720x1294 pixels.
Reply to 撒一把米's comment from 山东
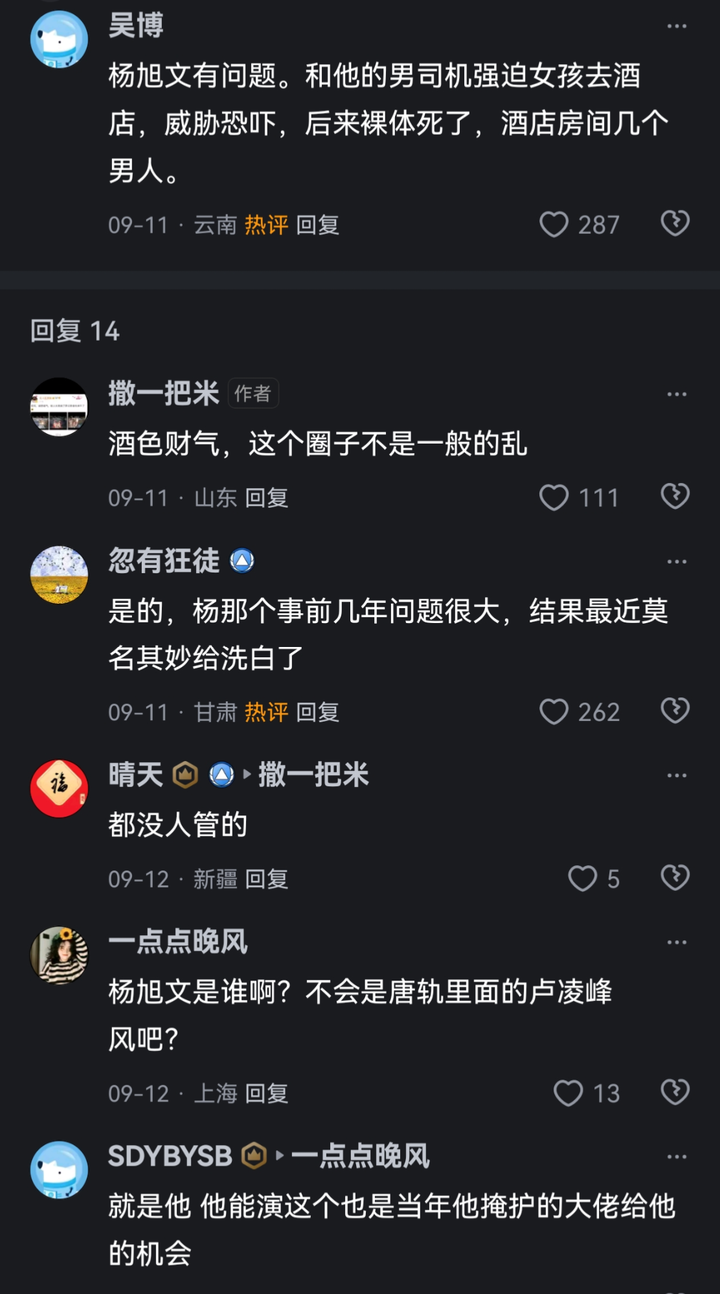point(267,498)
